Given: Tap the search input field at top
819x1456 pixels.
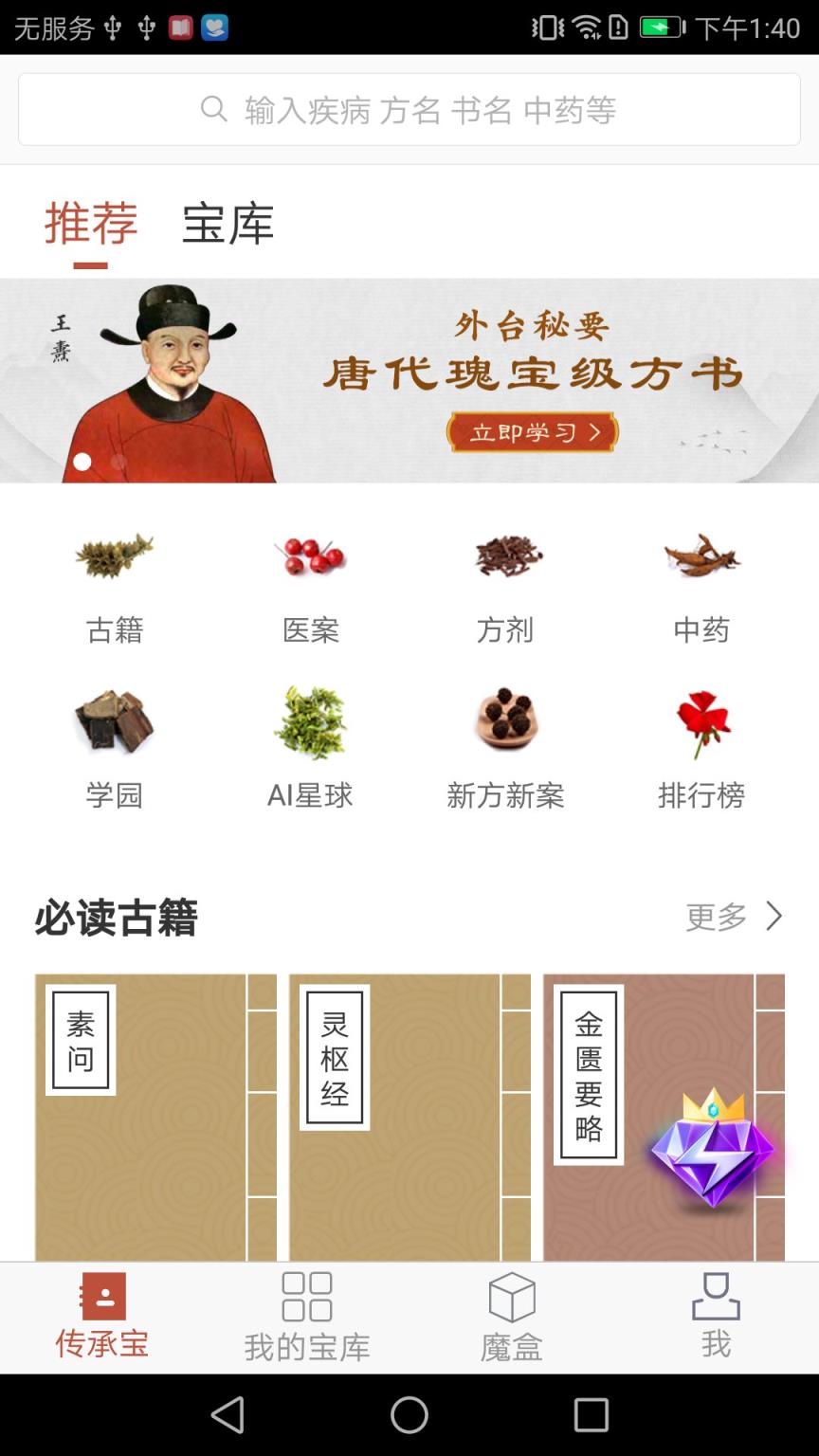Looking at the screenshot, I should click(x=409, y=109).
